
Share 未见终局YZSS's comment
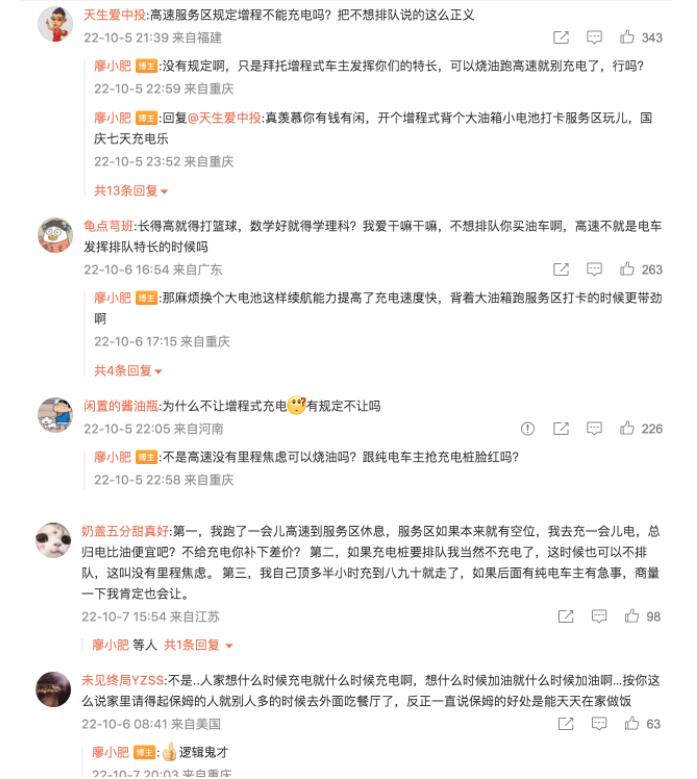pyautogui.click(x=565, y=723)
